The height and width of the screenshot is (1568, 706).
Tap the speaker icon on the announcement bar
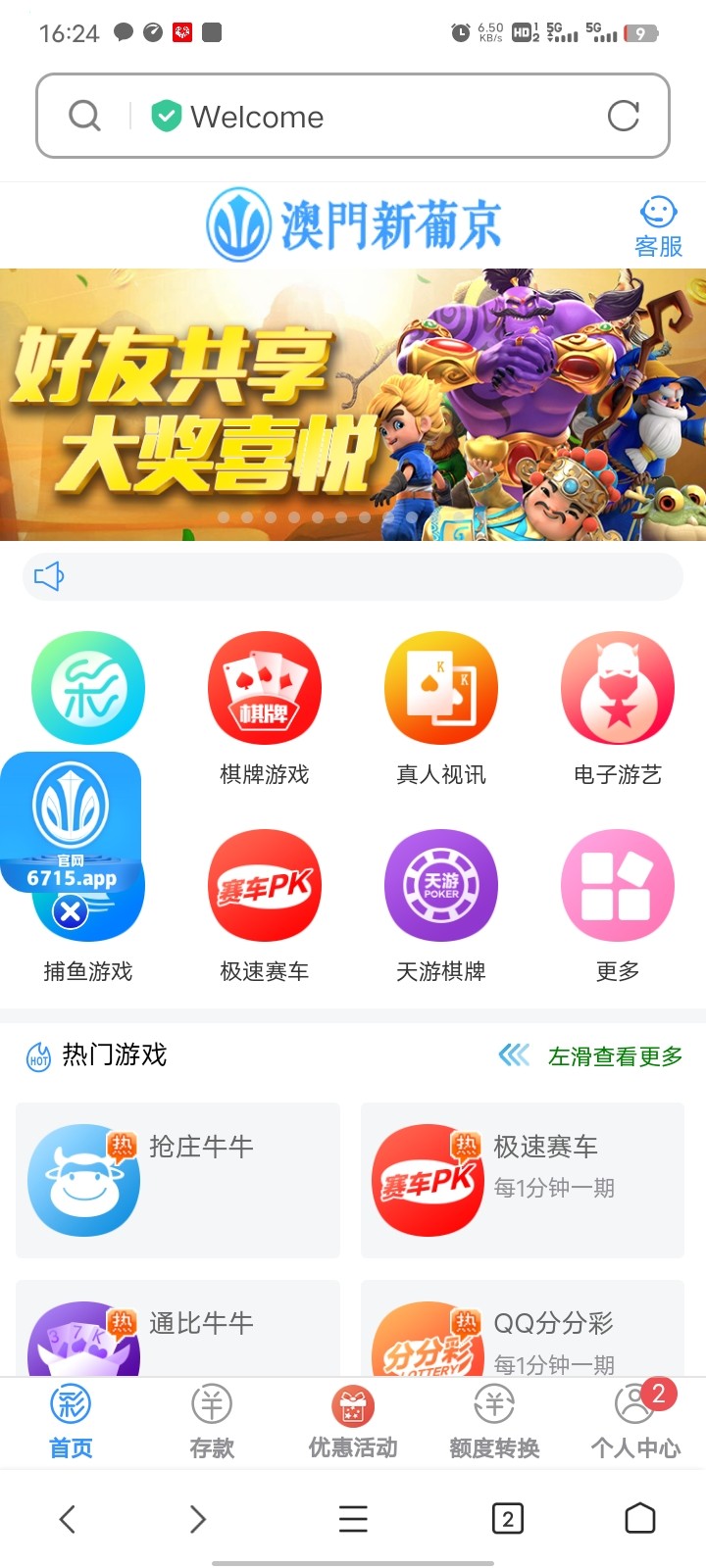pos(48,576)
